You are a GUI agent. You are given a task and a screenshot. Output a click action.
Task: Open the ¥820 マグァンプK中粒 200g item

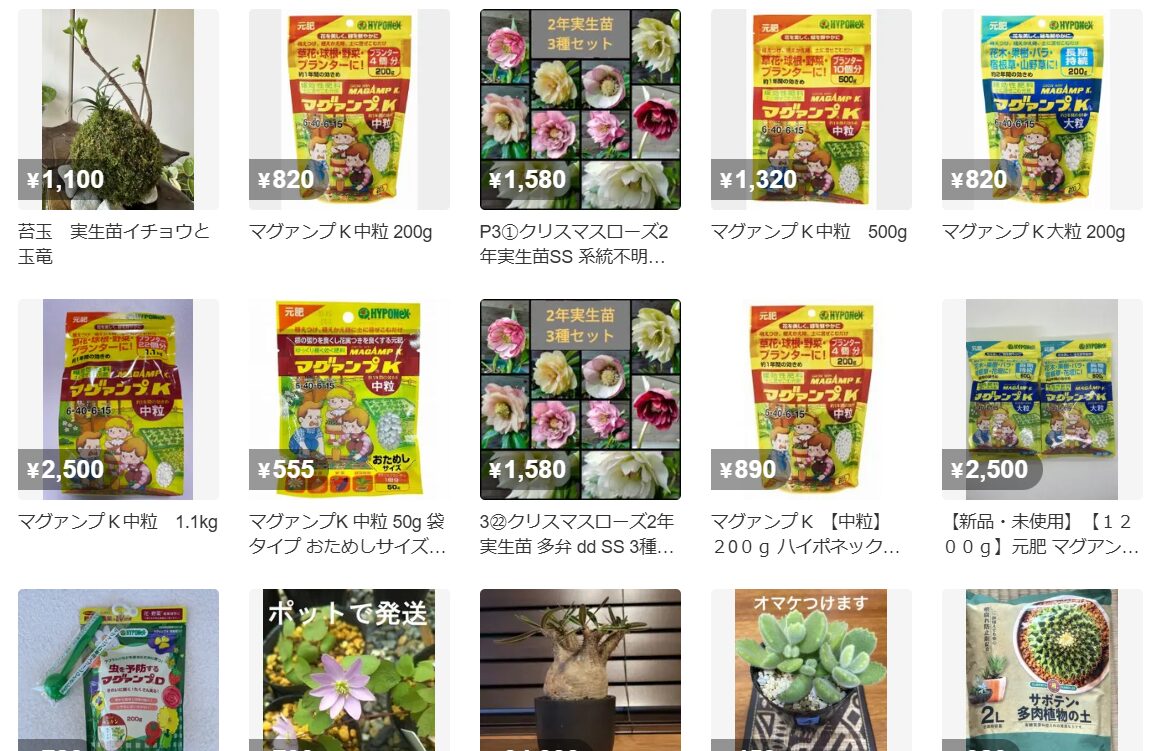[349, 110]
